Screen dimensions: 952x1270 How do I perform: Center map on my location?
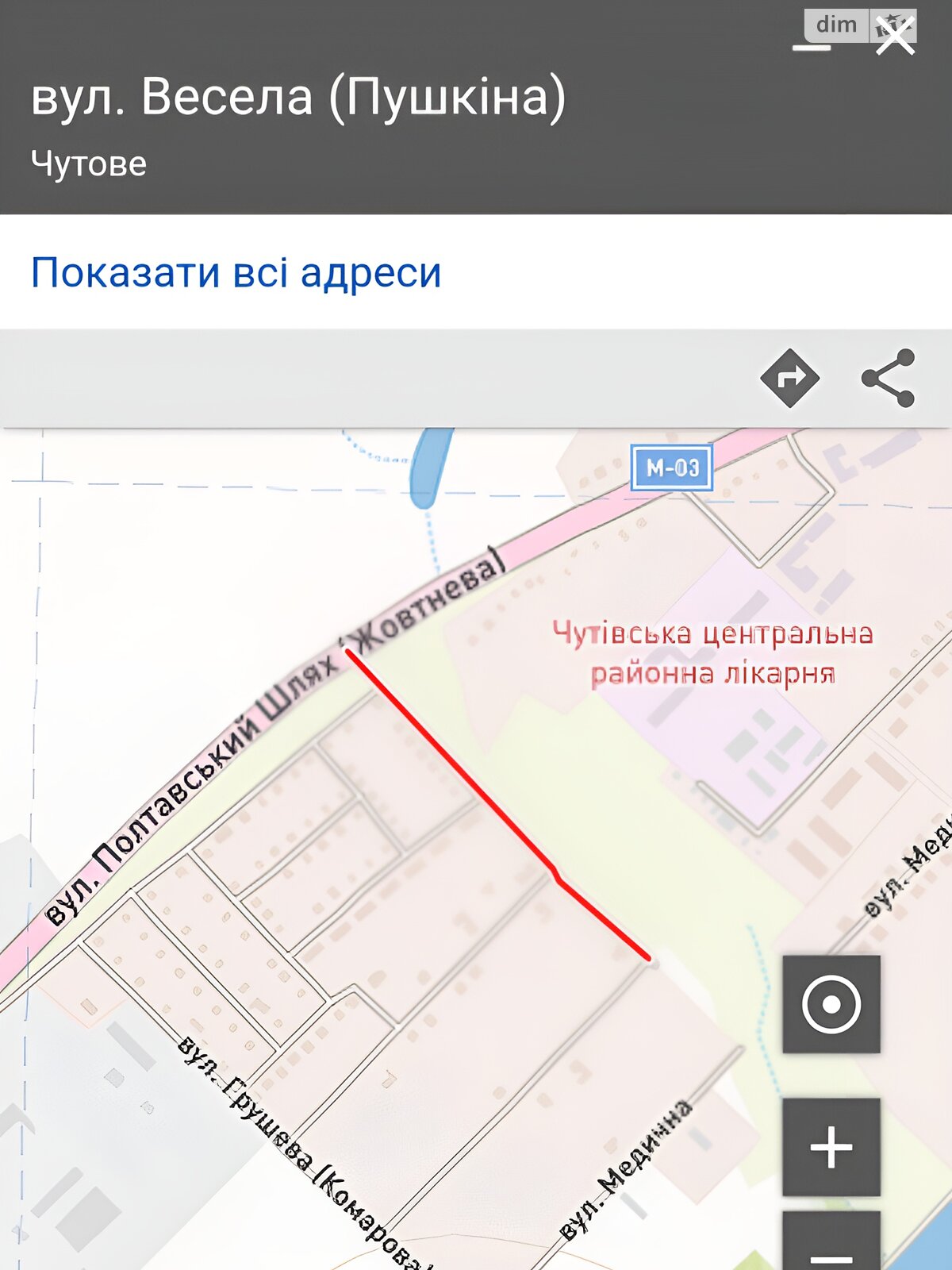831,1004
